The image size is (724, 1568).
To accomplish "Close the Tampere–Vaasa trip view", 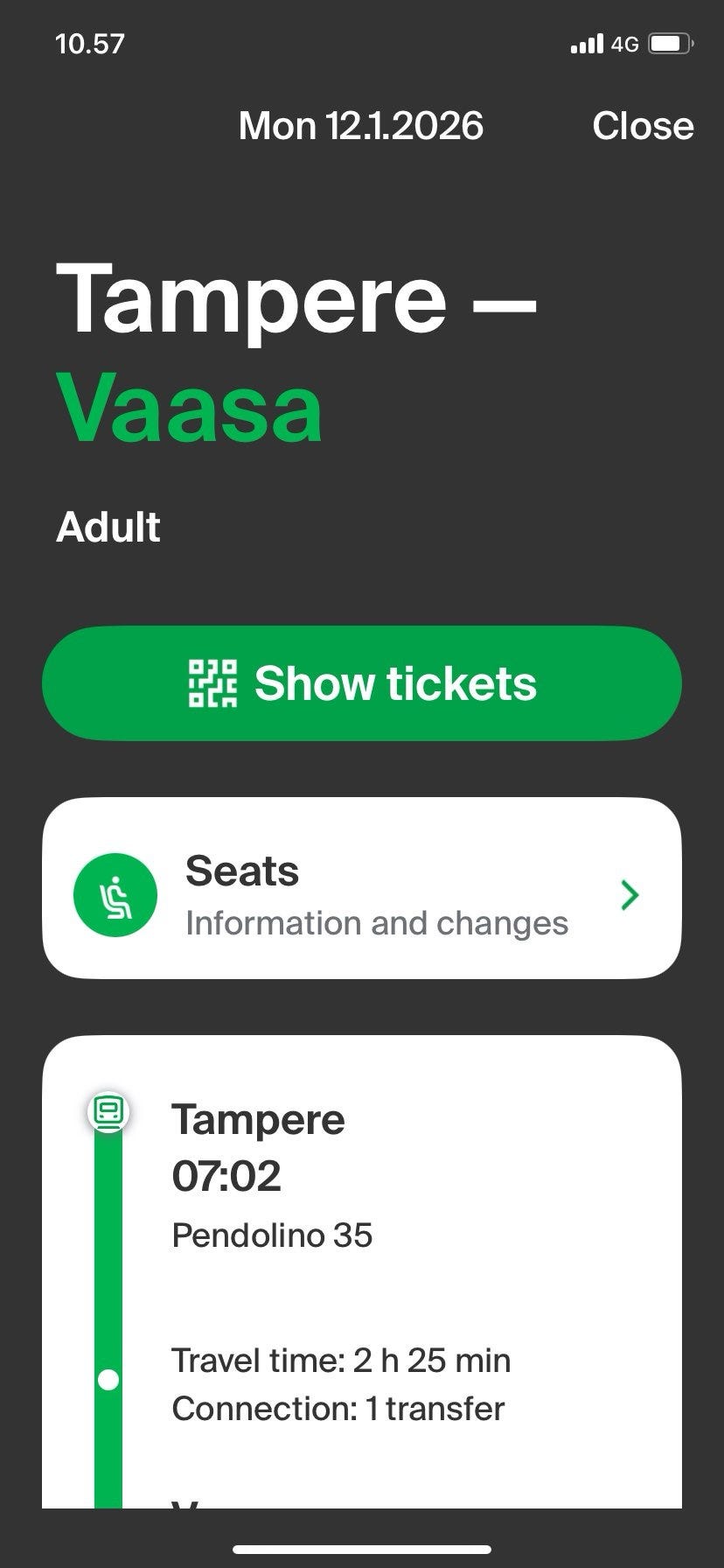I will tap(643, 126).
